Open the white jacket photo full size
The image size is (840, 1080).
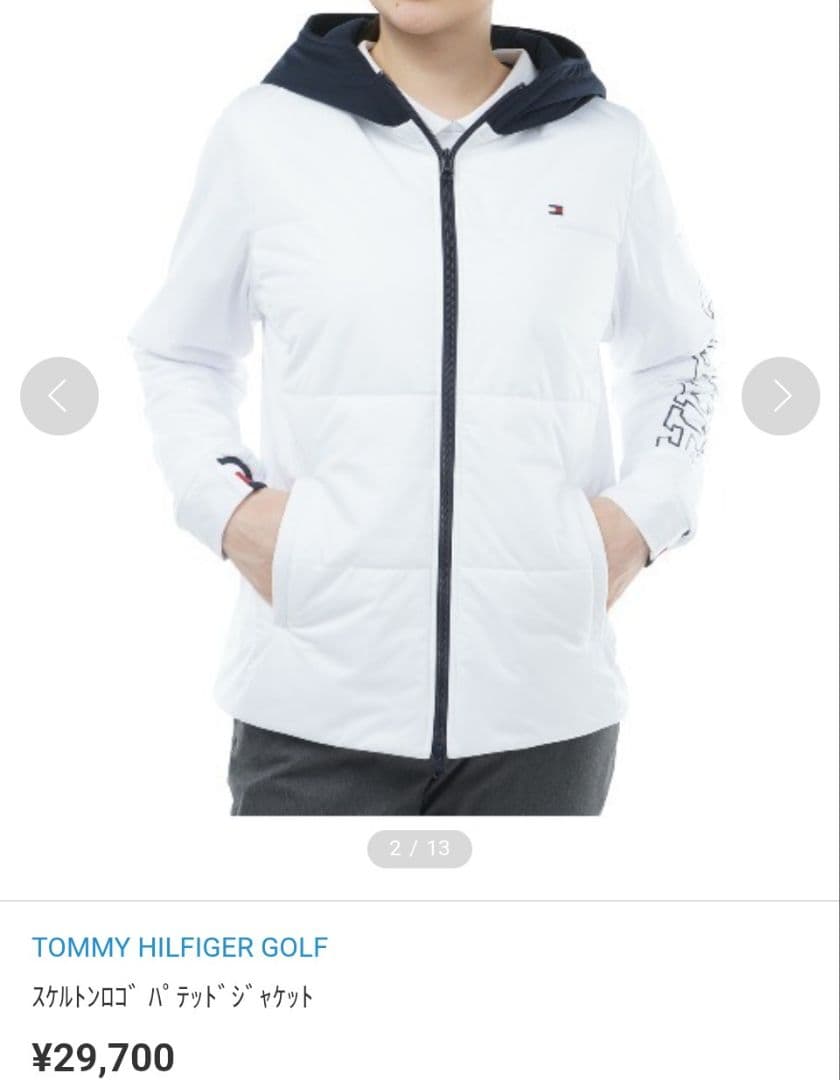[x=420, y=420]
